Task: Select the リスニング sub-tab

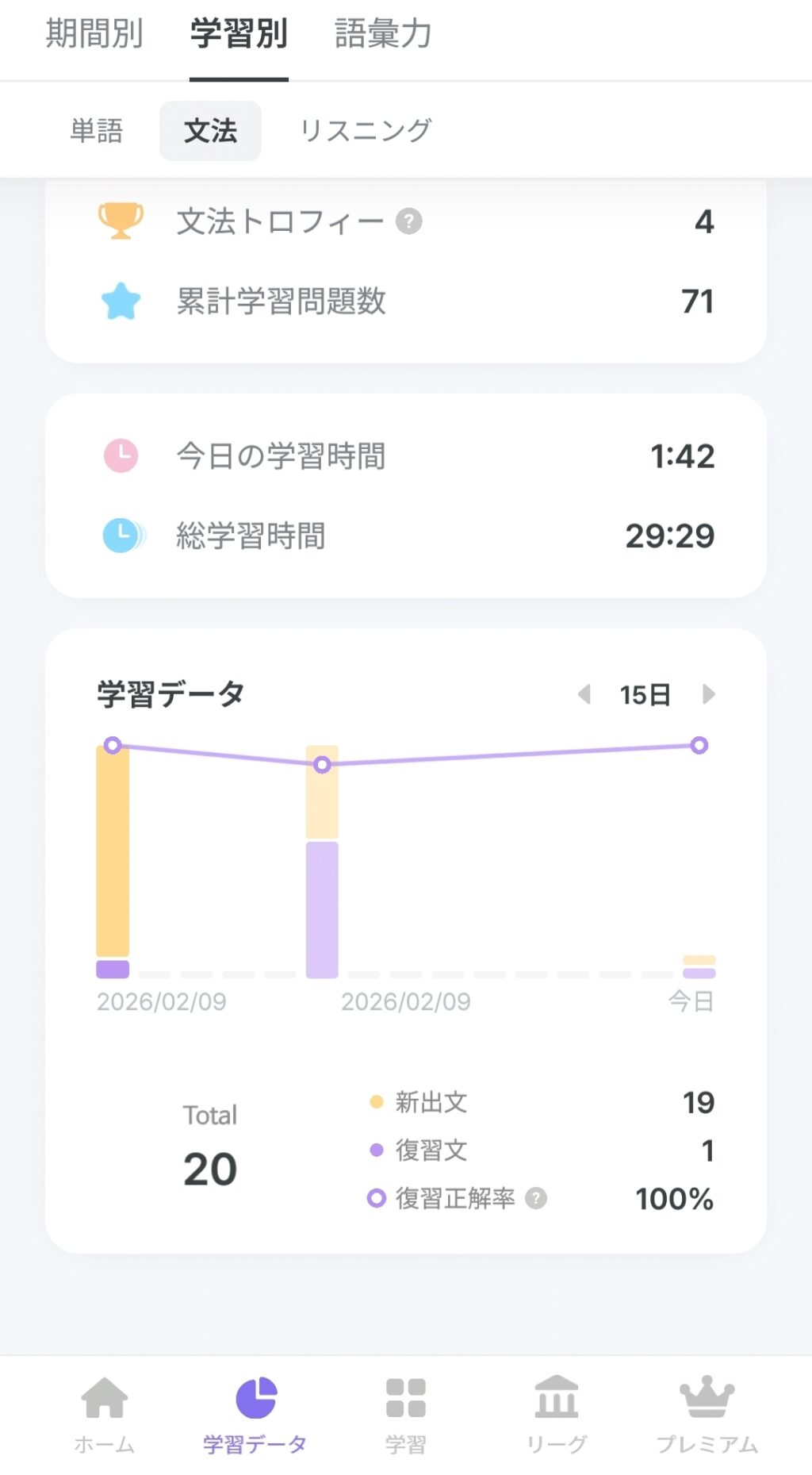Action: [x=366, y=130]
